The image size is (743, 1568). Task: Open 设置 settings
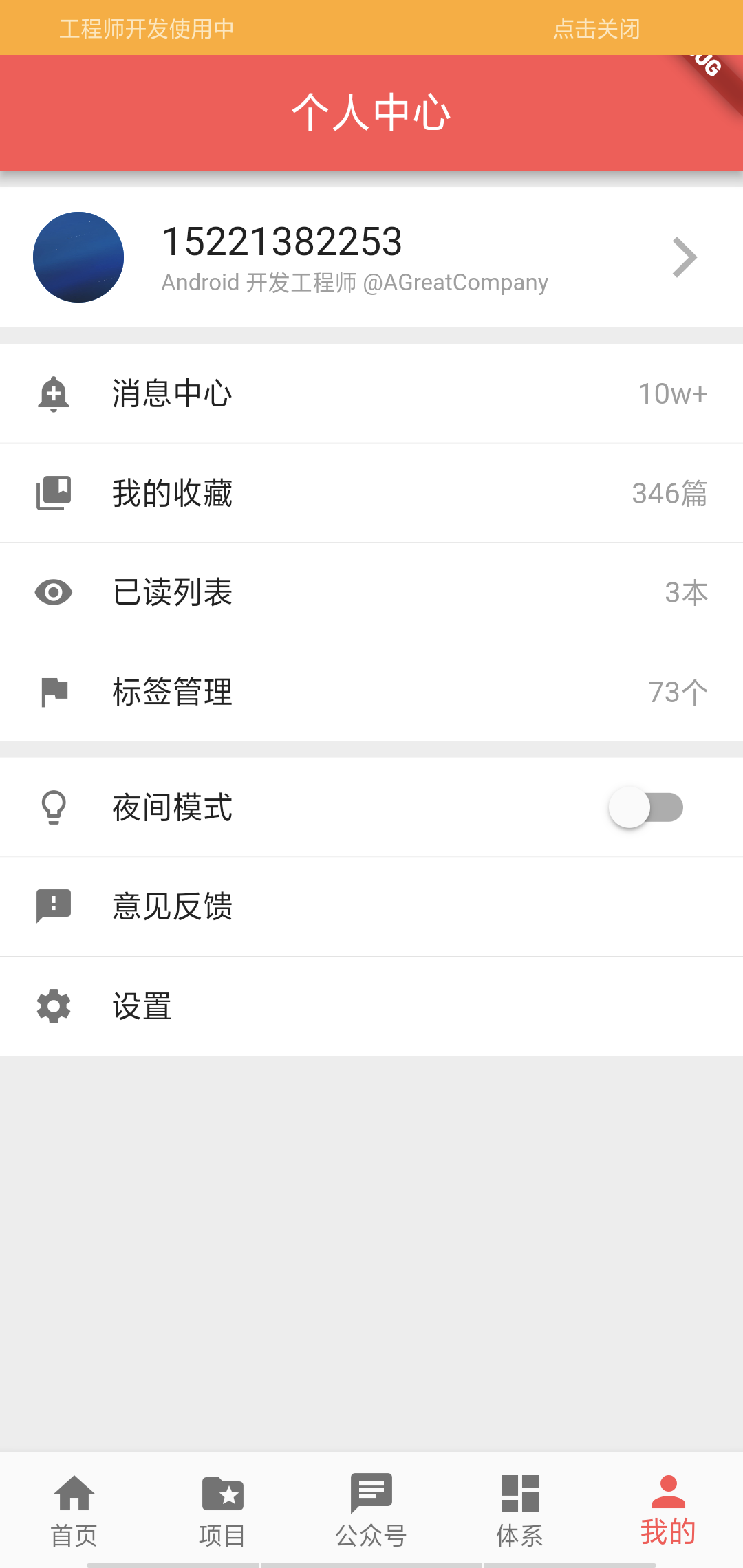[x=371, y=1006]
